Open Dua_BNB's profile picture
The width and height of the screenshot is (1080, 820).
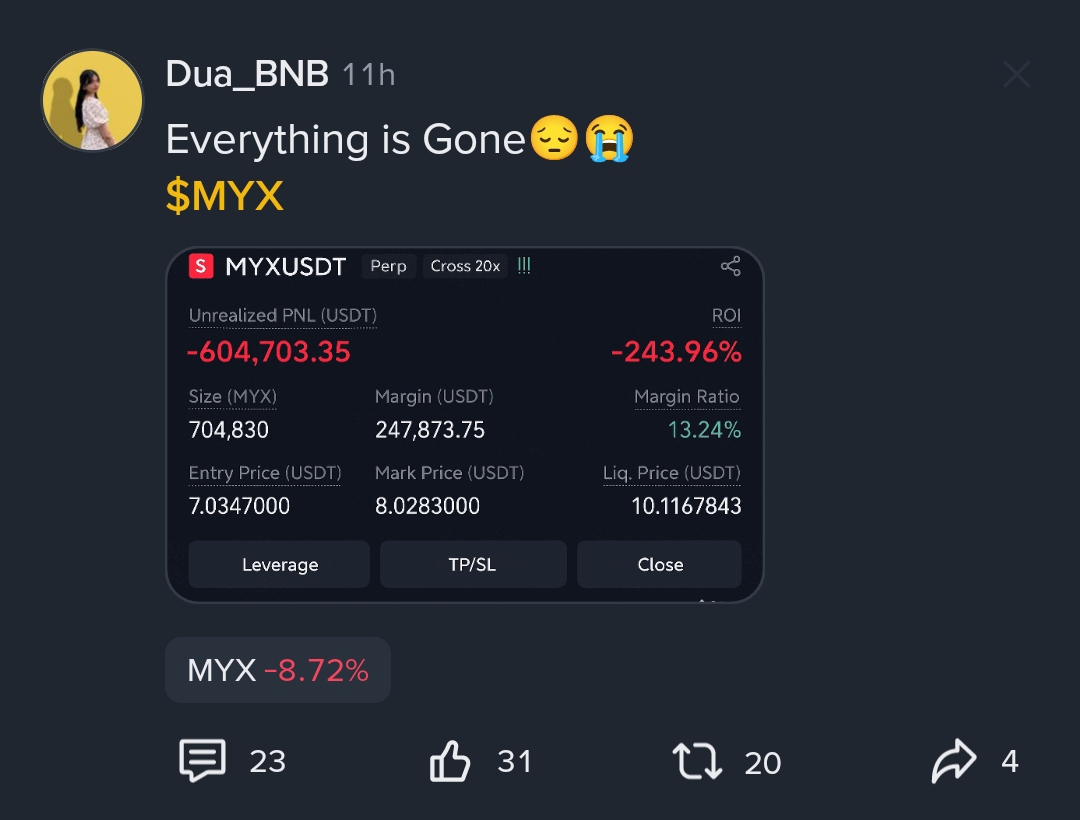tap(92, 101)
